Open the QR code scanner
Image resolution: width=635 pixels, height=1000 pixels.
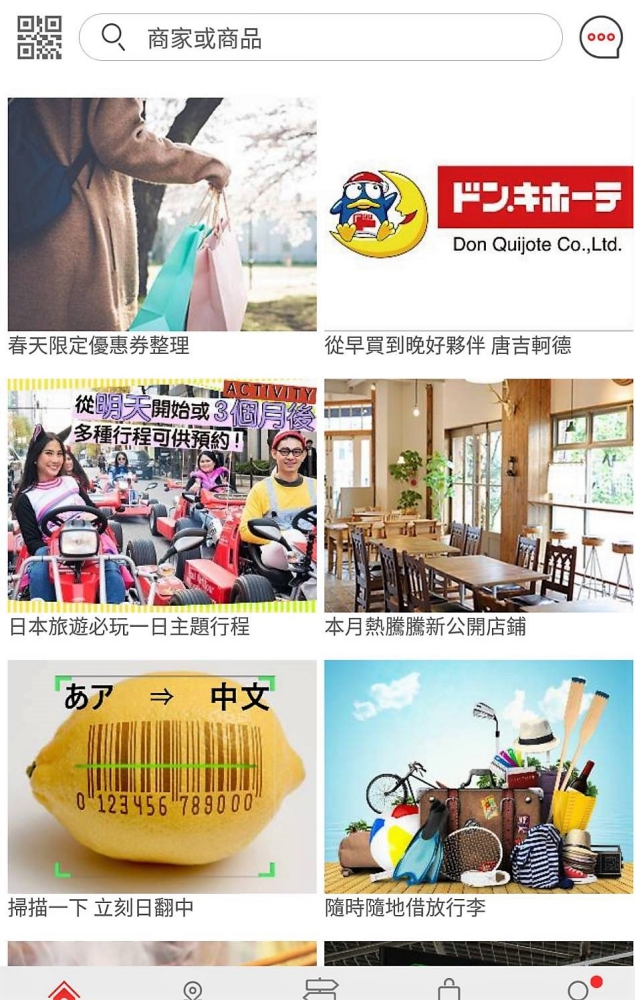pos(39,38)
